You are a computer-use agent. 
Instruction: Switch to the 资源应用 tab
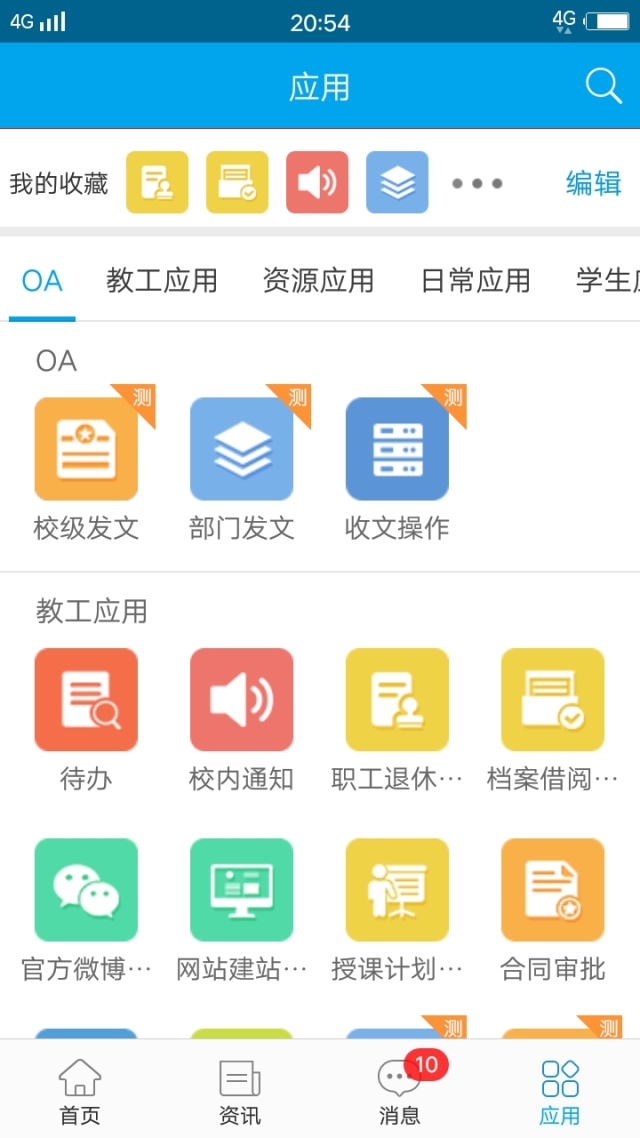[318, 281]
